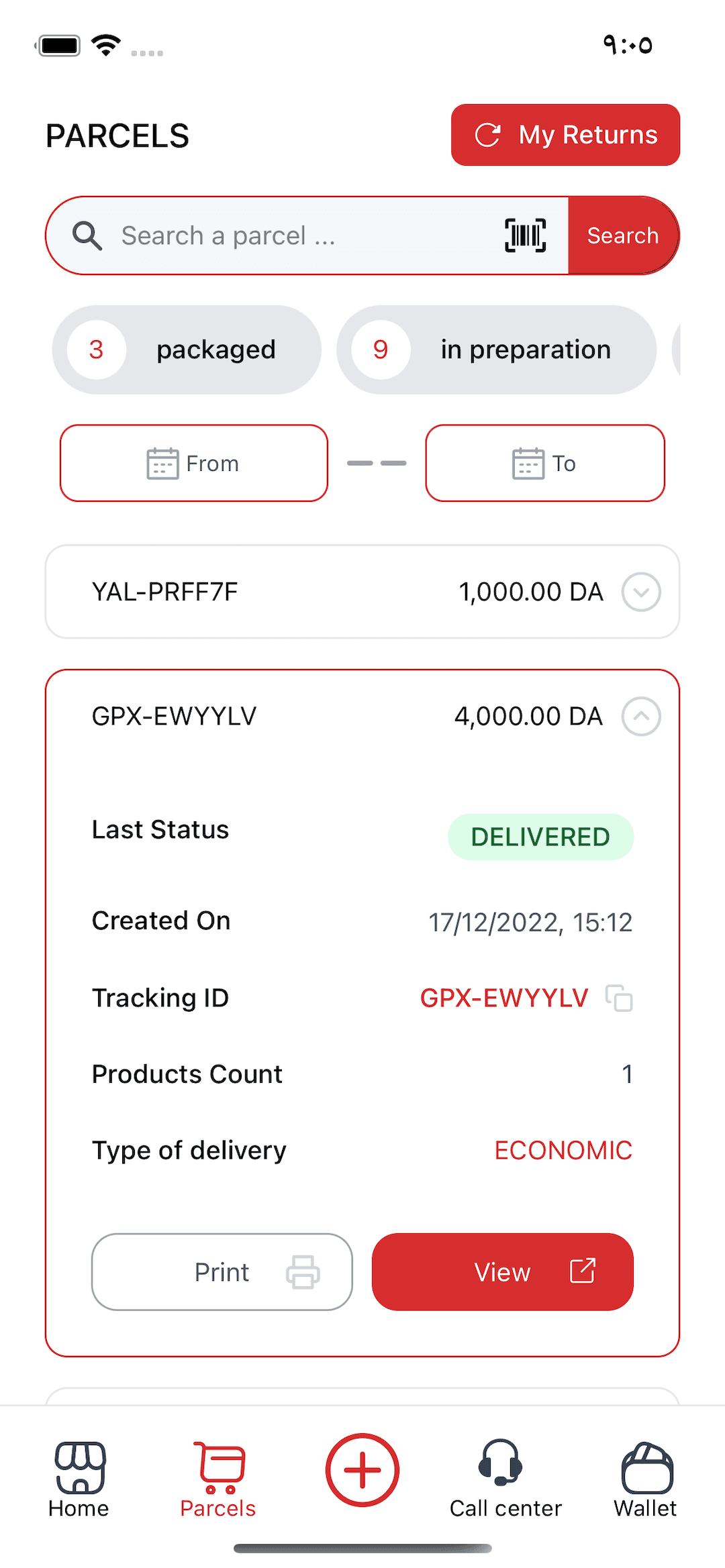
Task: Tap the plus icon to create new parcel
Action: tap(362, 1469)
